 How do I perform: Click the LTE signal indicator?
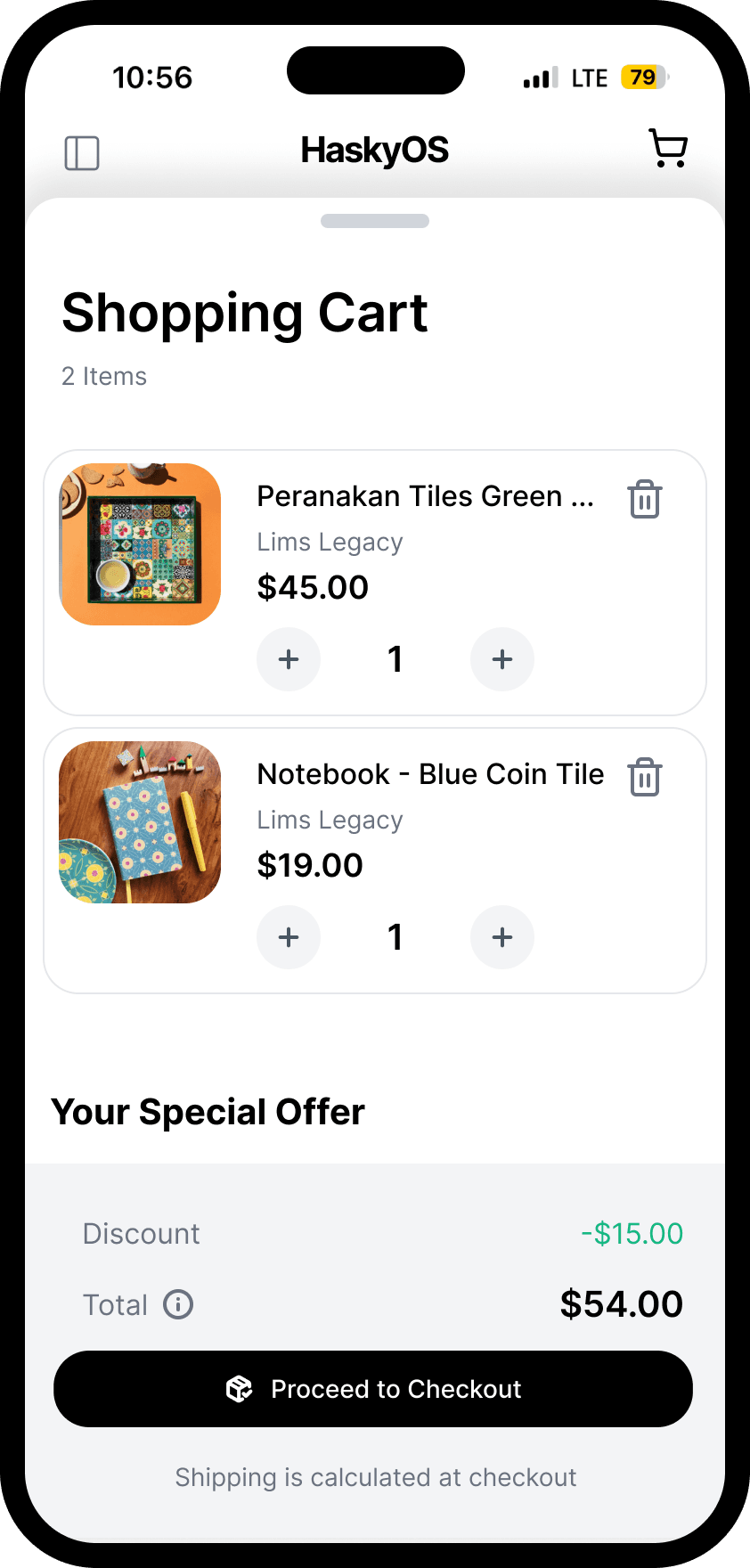coord(589,78)
